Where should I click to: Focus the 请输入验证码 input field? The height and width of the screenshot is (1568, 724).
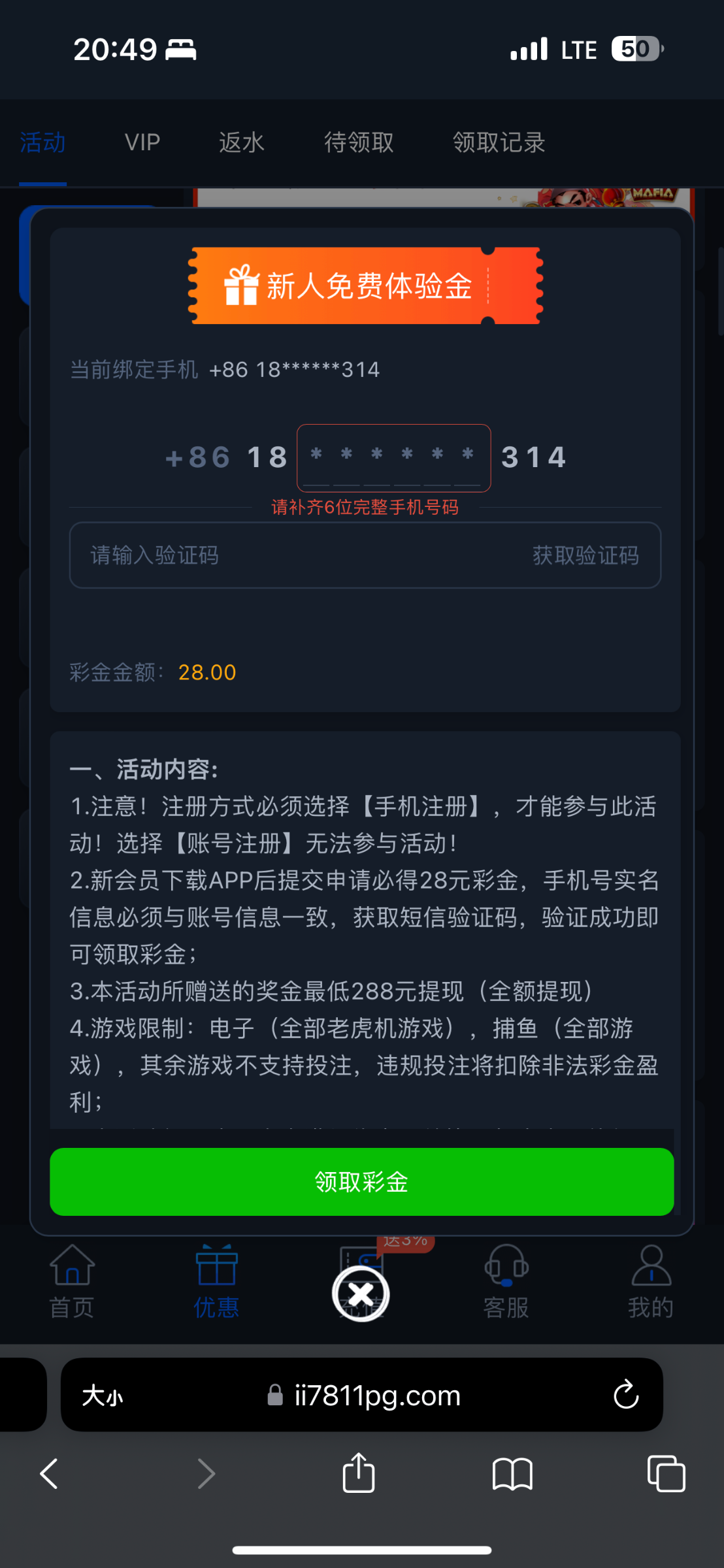click(x=288, y=555)
